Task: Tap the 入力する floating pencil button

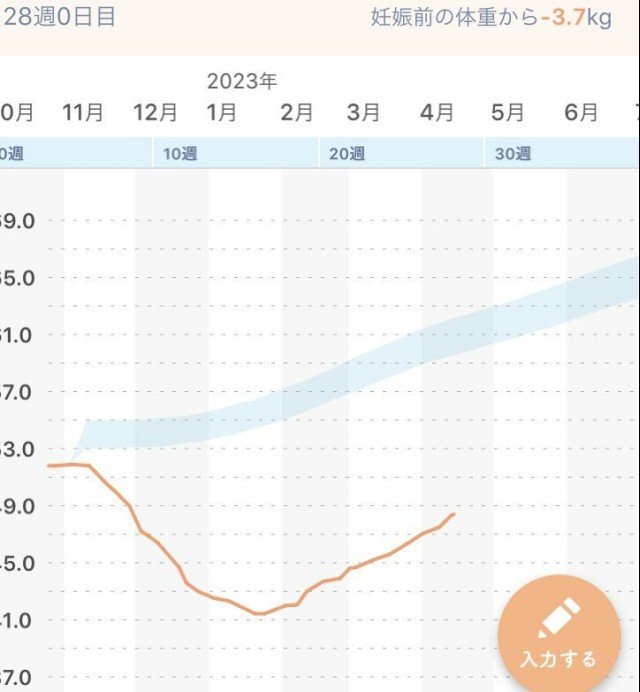Action: tap(558, 634)
